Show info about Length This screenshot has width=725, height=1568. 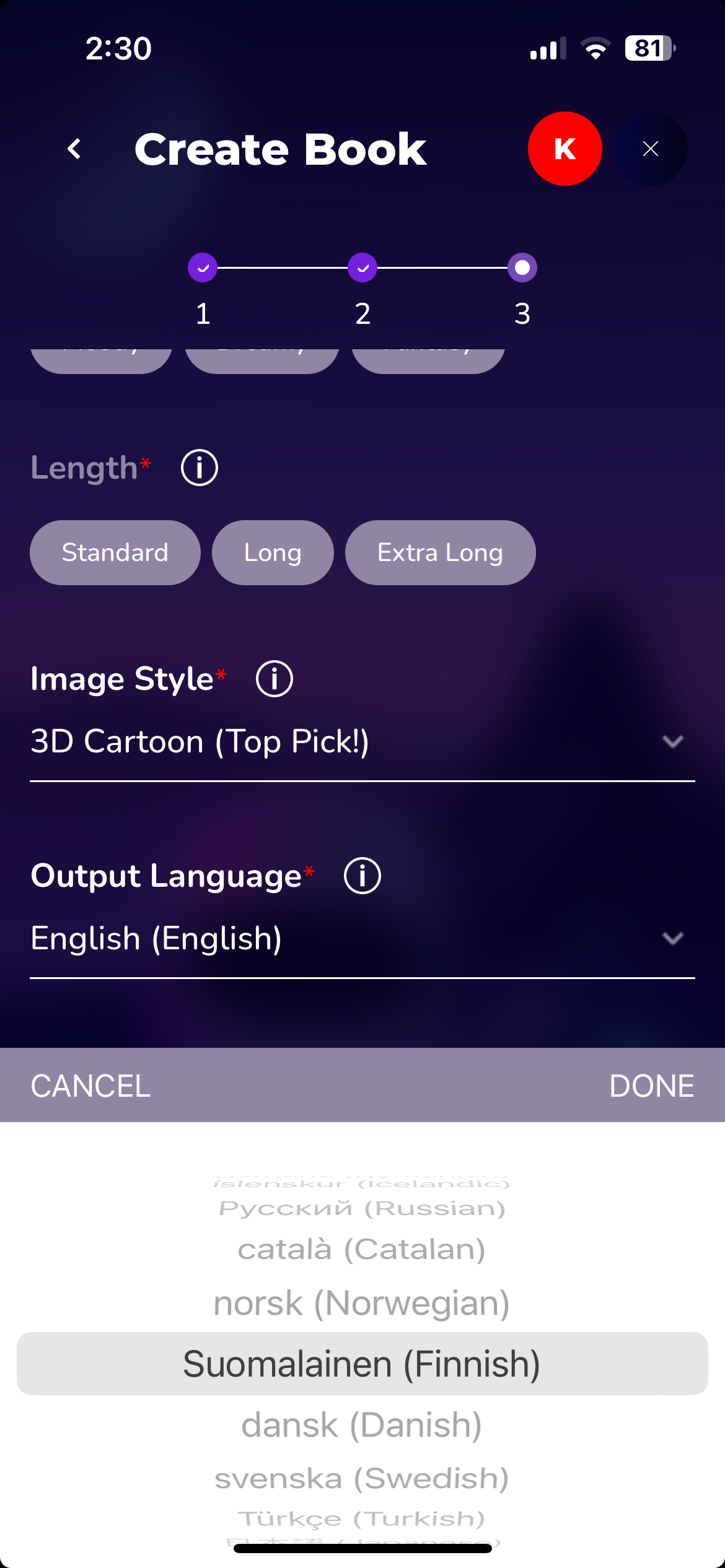click(x=199, y=468)
